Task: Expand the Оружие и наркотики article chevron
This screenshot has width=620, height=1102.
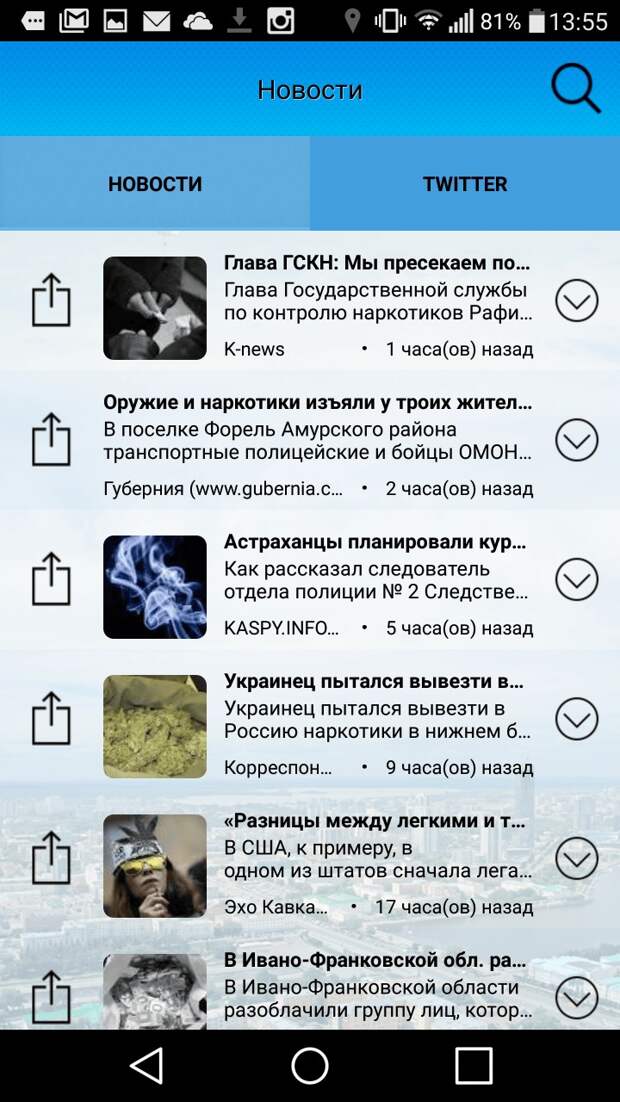Action: pos(576,440)
